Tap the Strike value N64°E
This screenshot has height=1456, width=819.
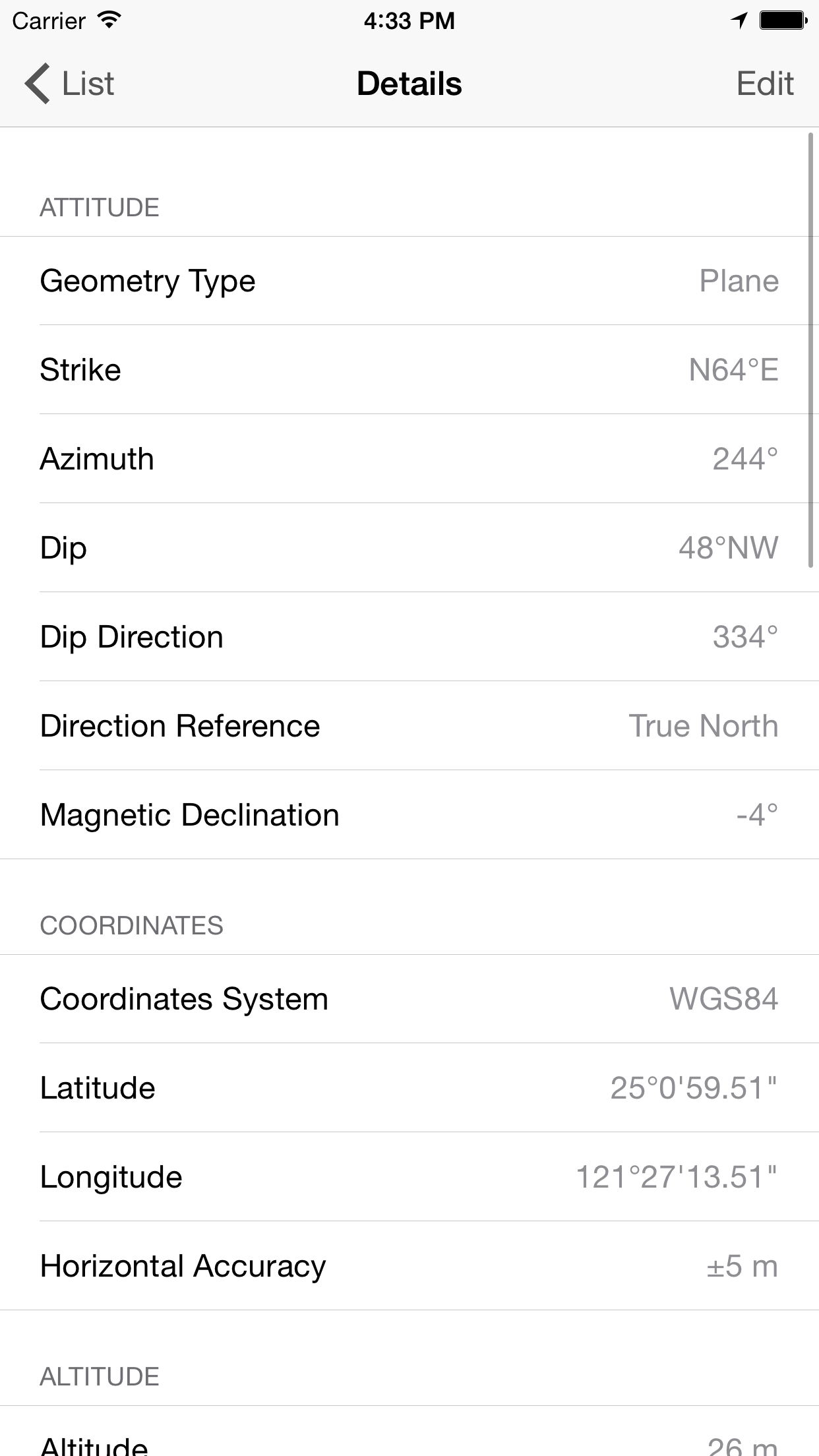734,369
